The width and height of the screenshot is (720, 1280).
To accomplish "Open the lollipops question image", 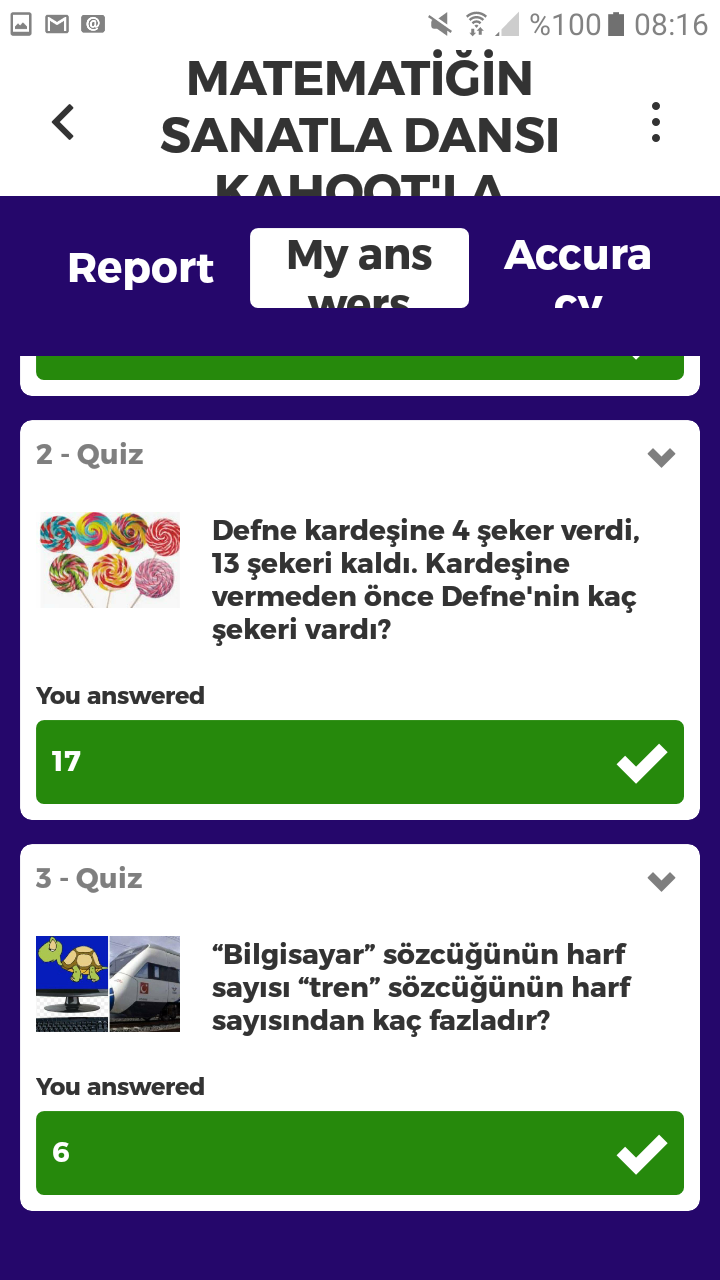I will pyautogui.click(x=110, y=558).
